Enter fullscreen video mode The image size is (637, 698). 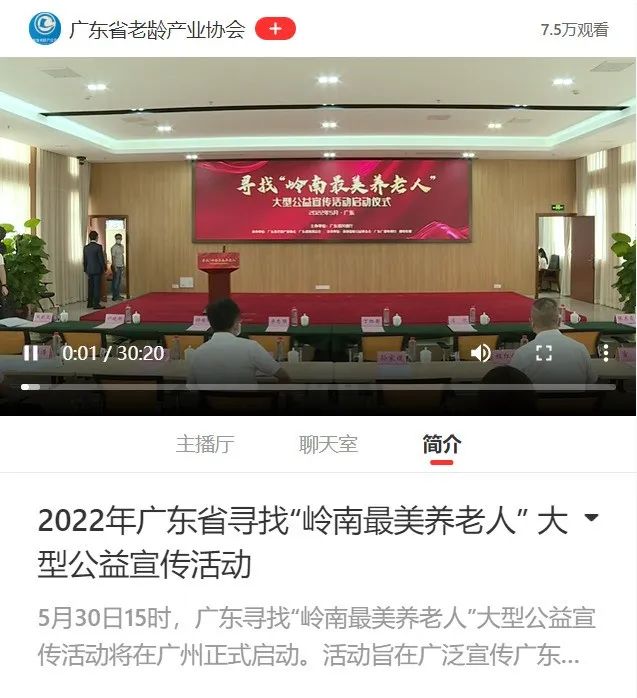(x=544, y=353)
